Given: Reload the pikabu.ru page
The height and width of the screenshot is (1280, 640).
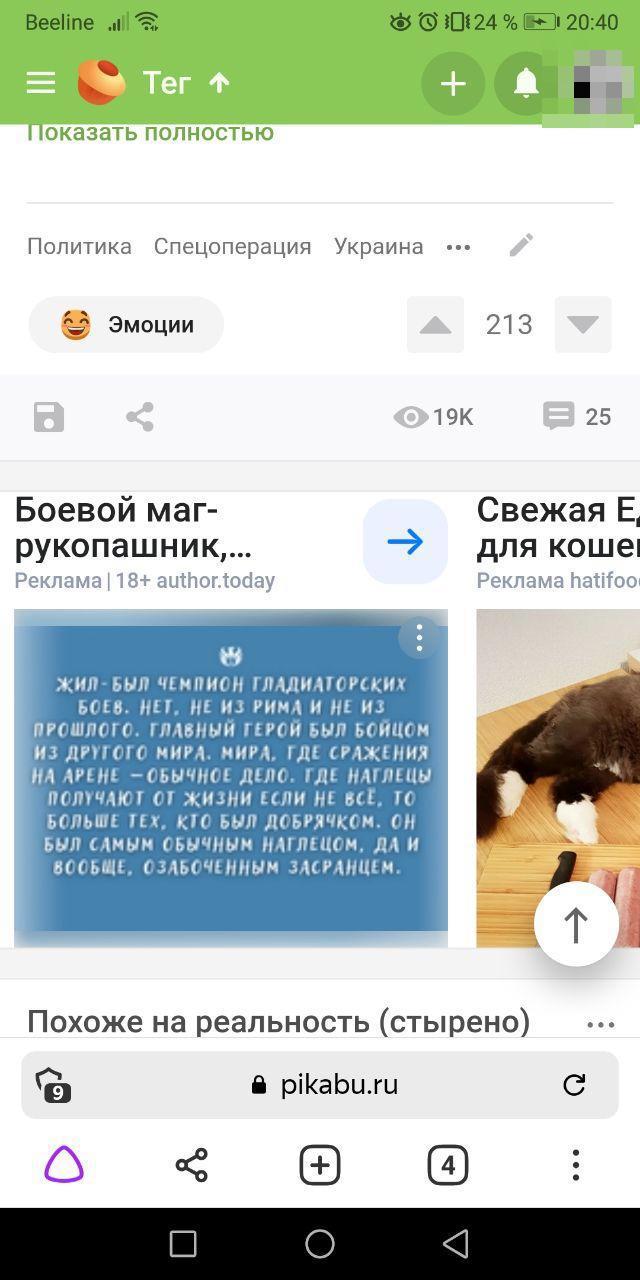Looking at the screenshot, I should click(574, 1085).
